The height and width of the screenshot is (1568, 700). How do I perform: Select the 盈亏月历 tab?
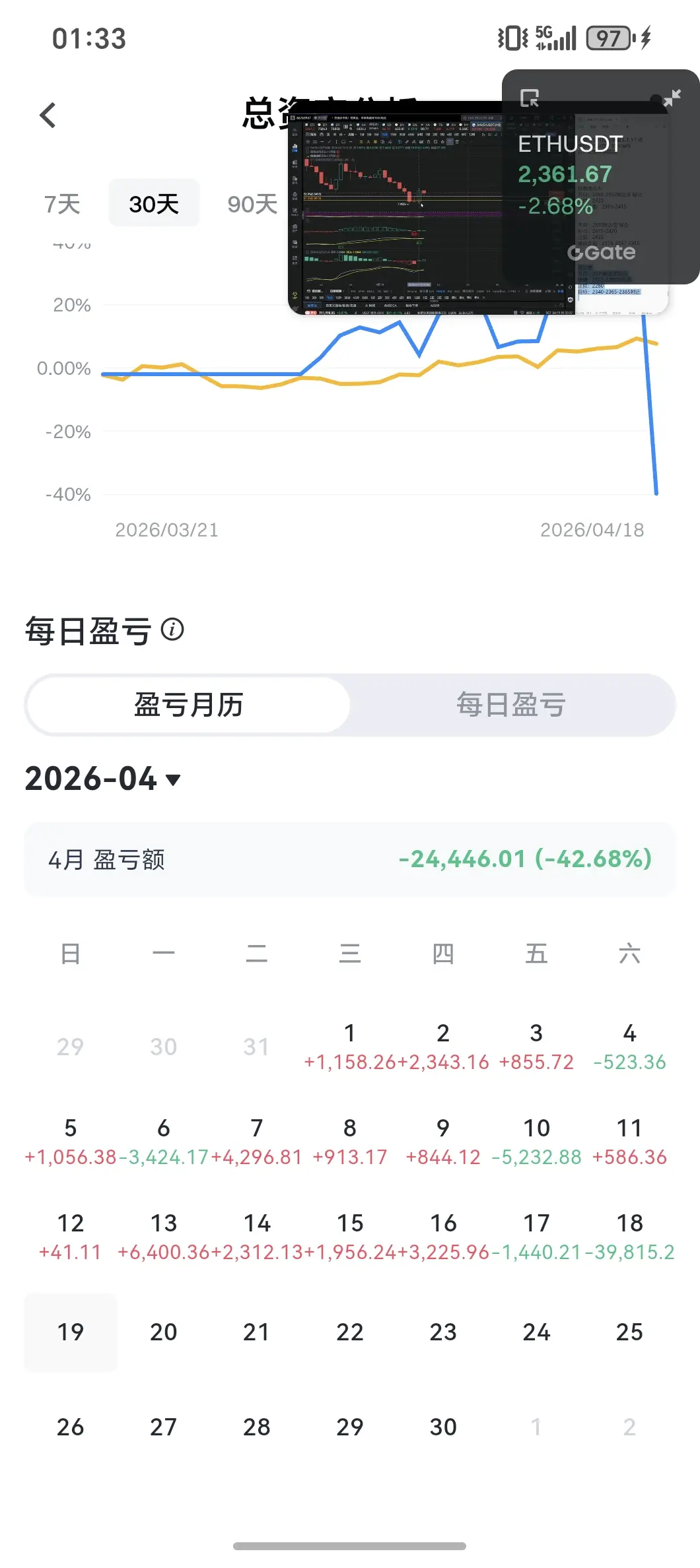188,705
